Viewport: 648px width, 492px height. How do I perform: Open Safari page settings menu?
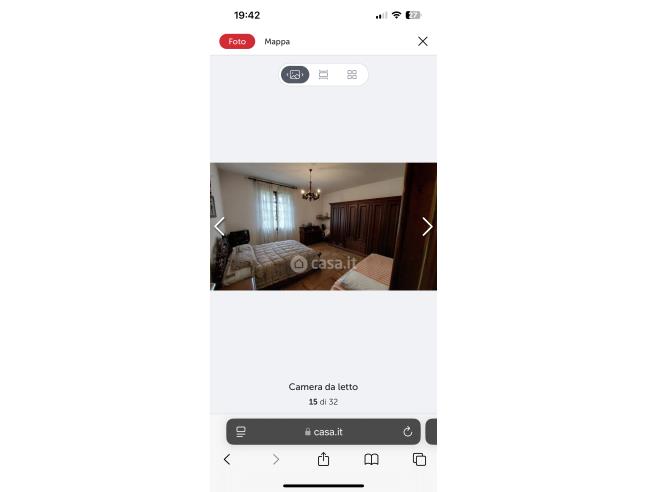(x=241, y=432)
